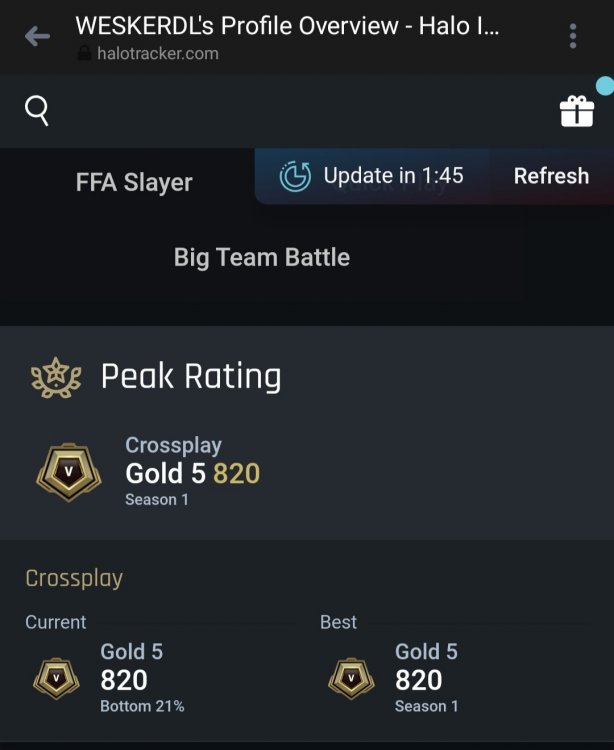The image size is (614, 750).
Task: Open the gift rewards icon
Action: [577, 111]
